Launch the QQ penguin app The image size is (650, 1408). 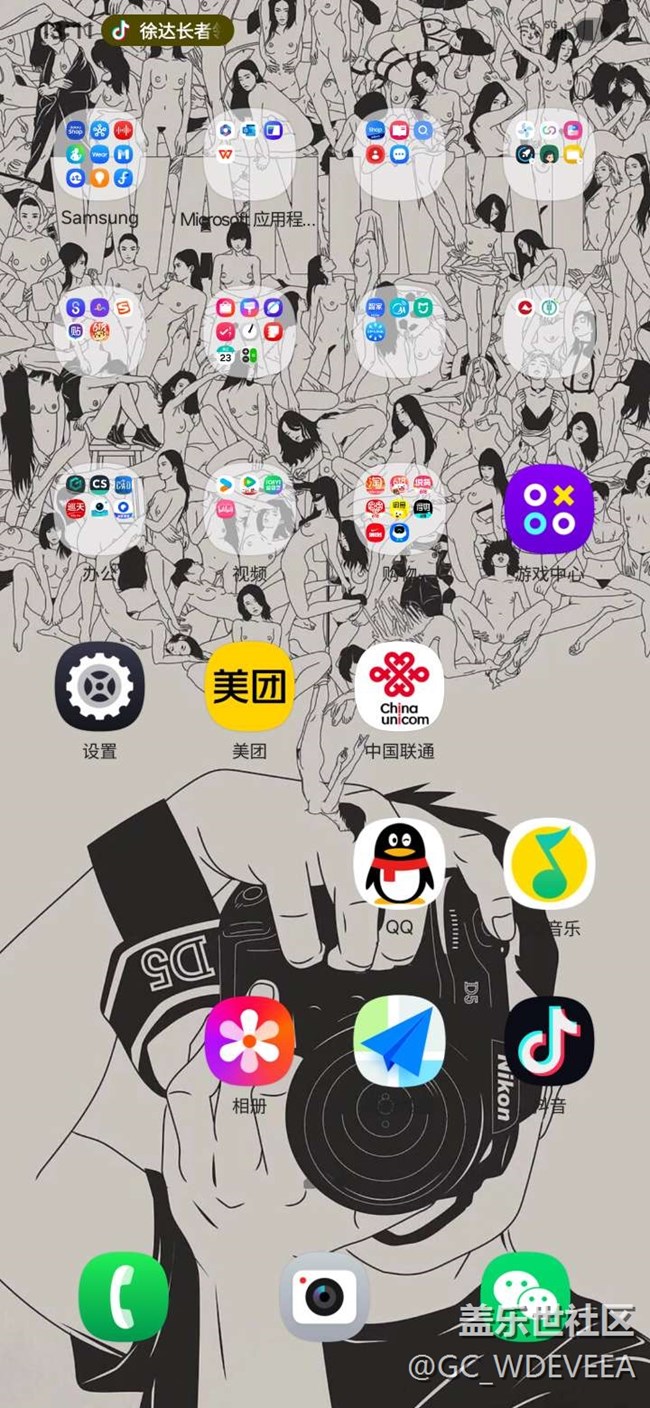point(399,864)
